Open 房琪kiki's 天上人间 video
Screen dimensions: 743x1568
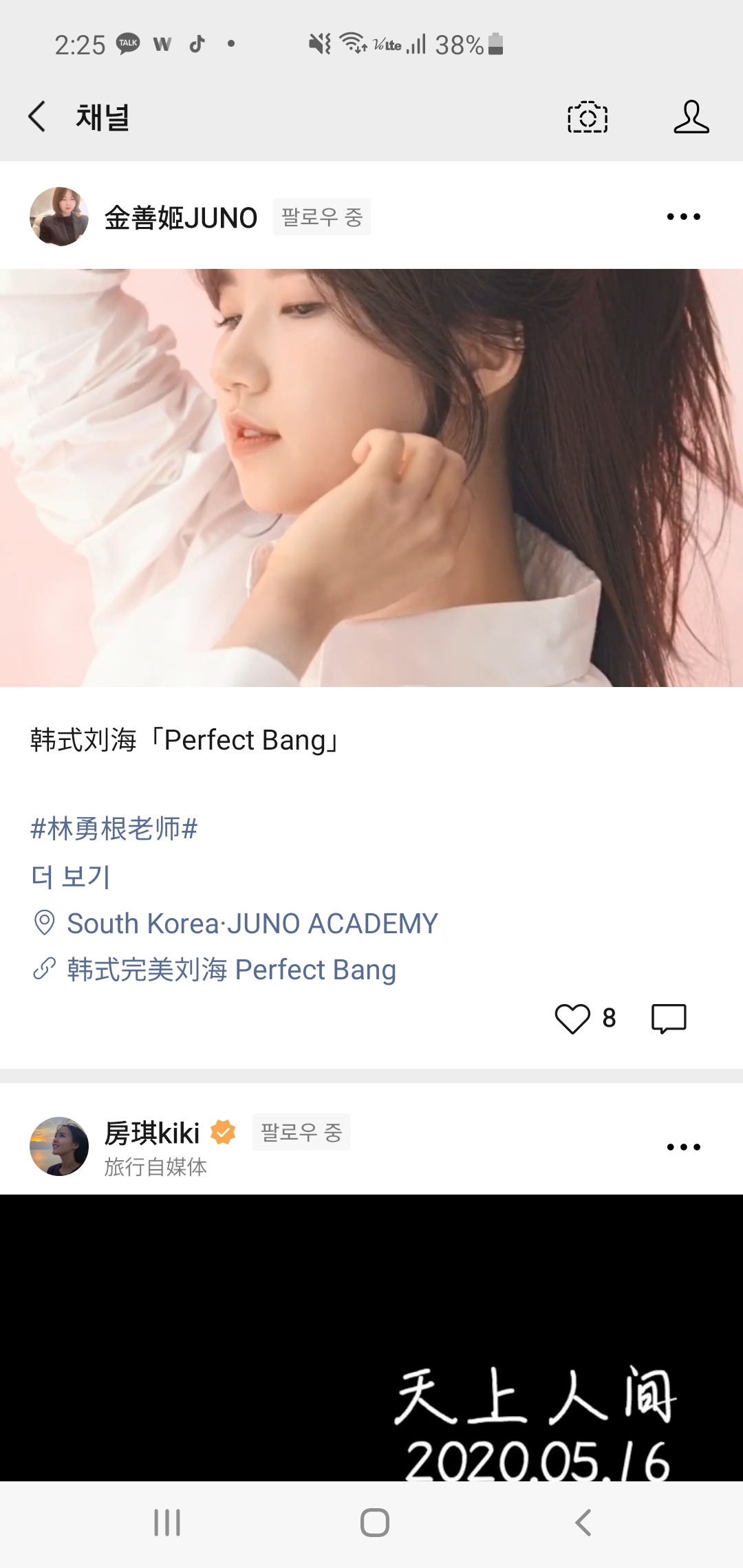371,1338
